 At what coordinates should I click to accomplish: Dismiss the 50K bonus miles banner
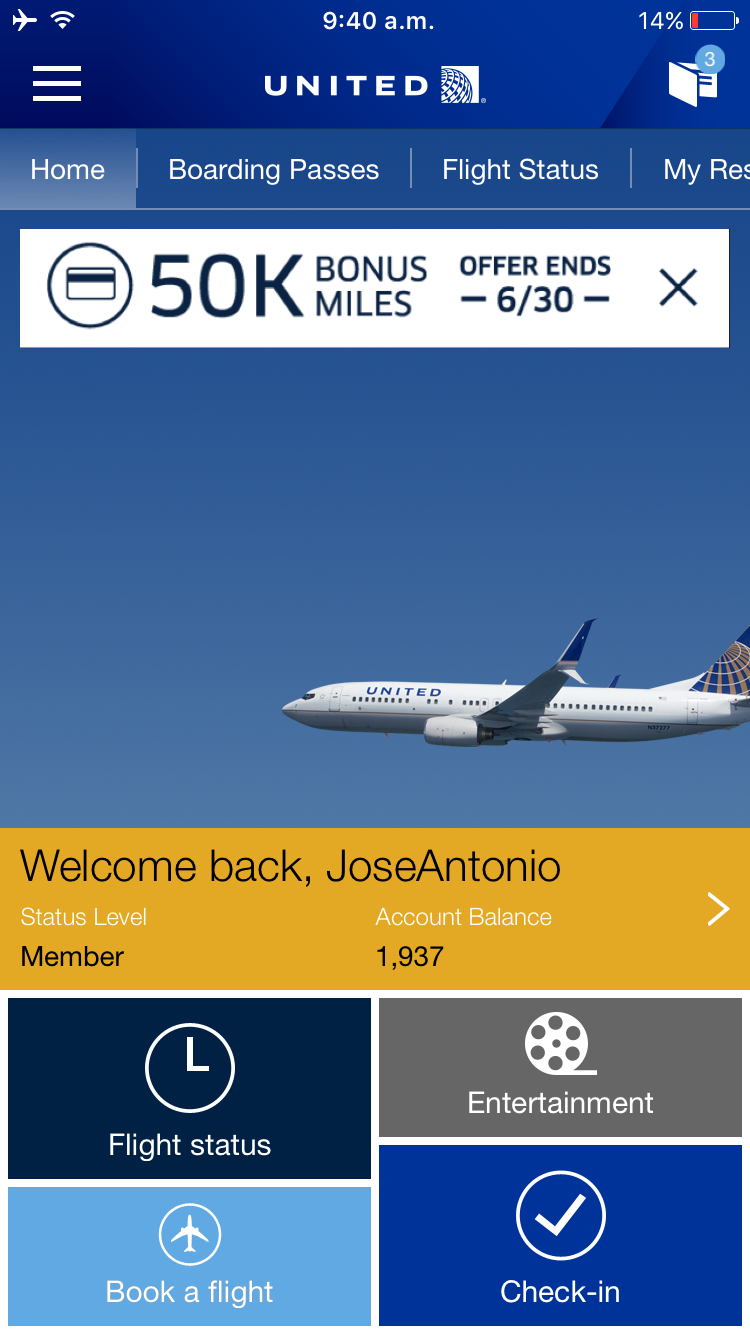pyautogui.click(x=678, y=289)
